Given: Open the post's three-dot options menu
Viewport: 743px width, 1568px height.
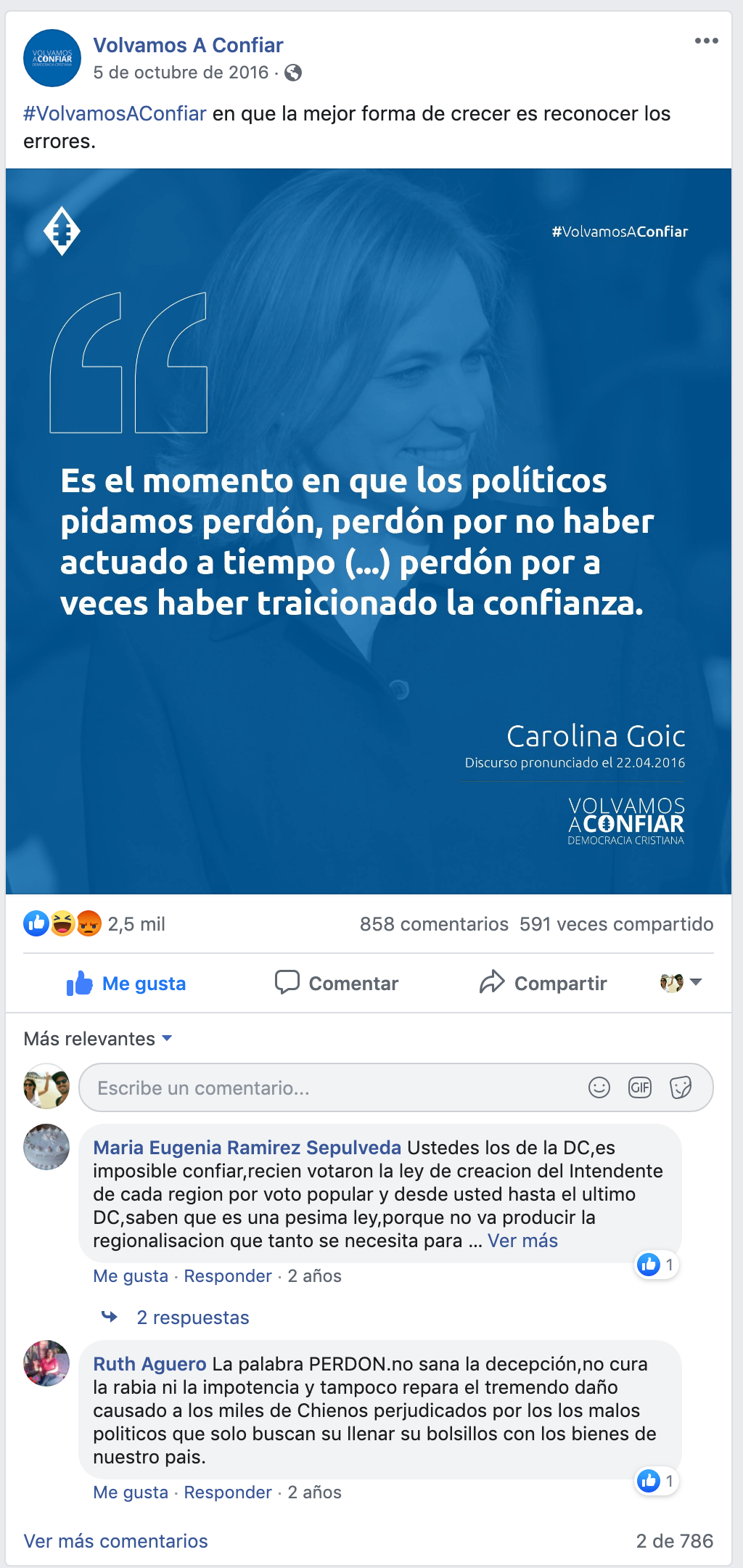Looking at the screenshot, I should [x=706, y=41].
